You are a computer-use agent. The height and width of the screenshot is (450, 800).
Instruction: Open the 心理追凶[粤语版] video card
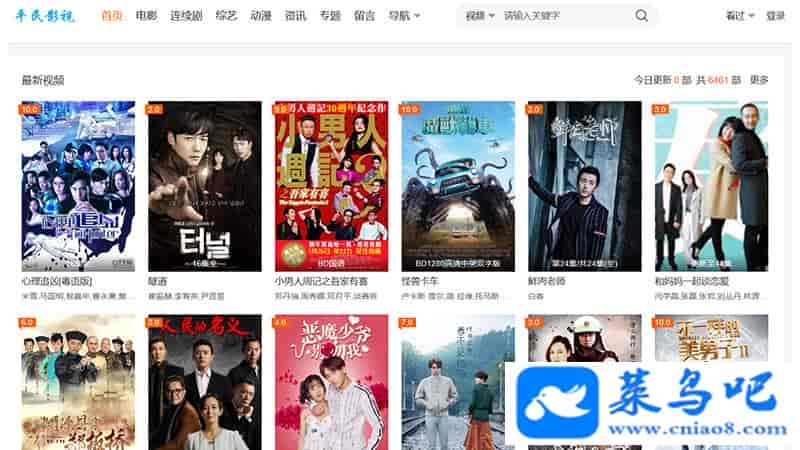pyautogui.click(x=78, y=186)
